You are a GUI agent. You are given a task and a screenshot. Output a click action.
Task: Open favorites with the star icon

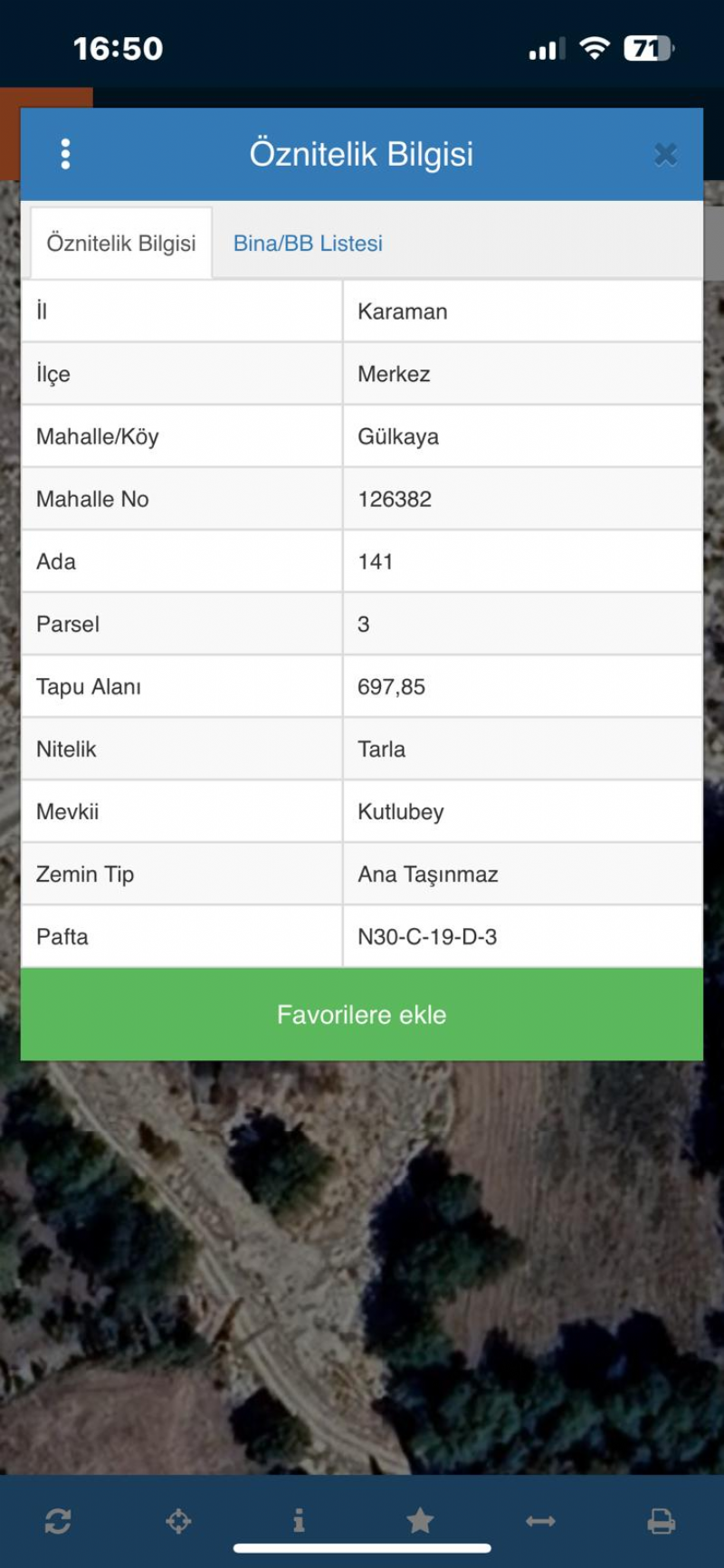[x=420, y=1521]
